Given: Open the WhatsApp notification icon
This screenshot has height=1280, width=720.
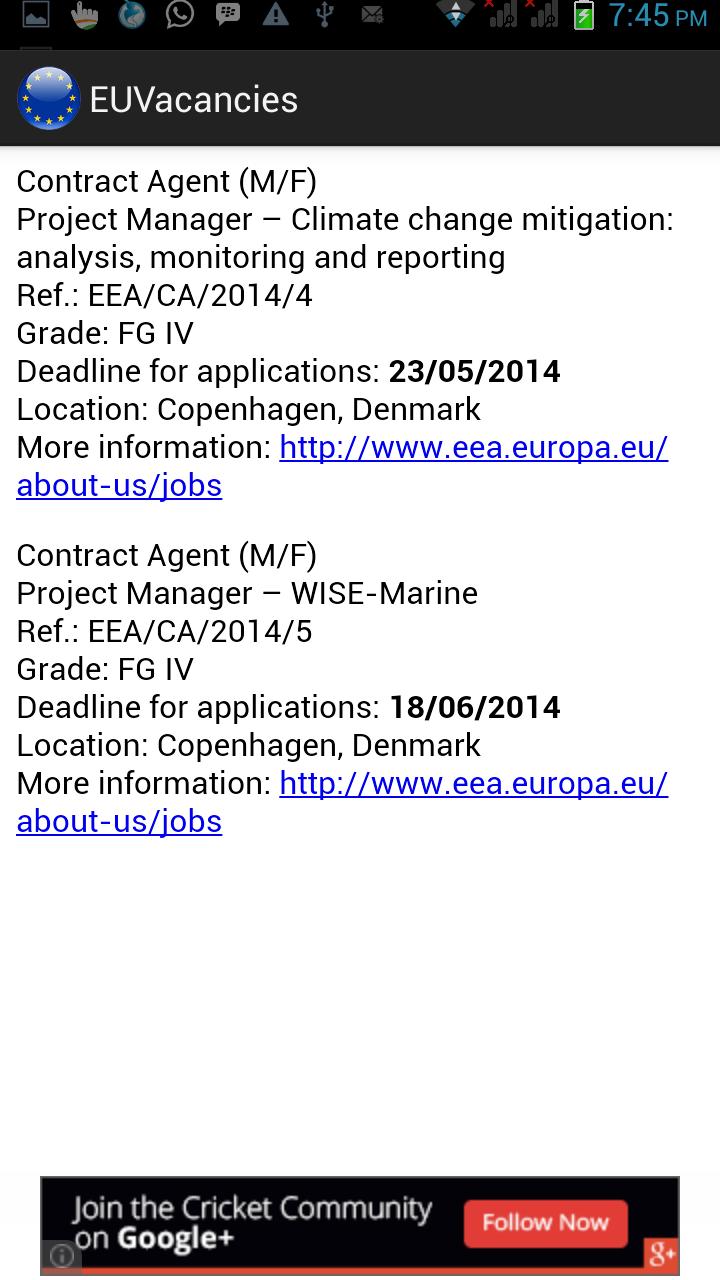Looking at the screenshot, I should [x=180, y=16].
